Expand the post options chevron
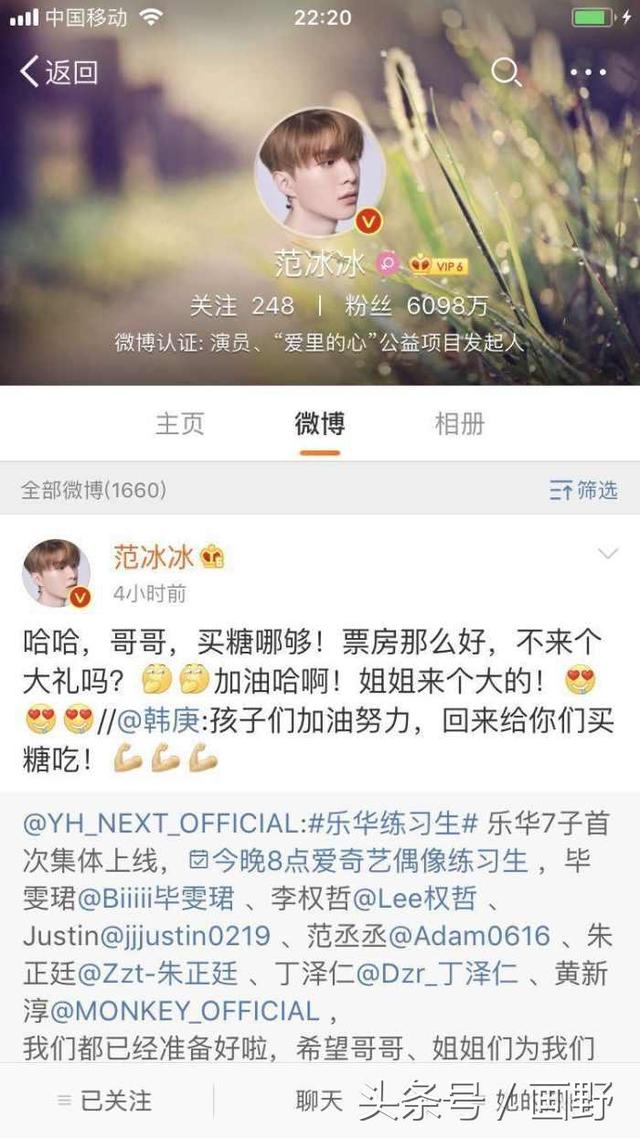640x1138 pixels. point(606,554)
